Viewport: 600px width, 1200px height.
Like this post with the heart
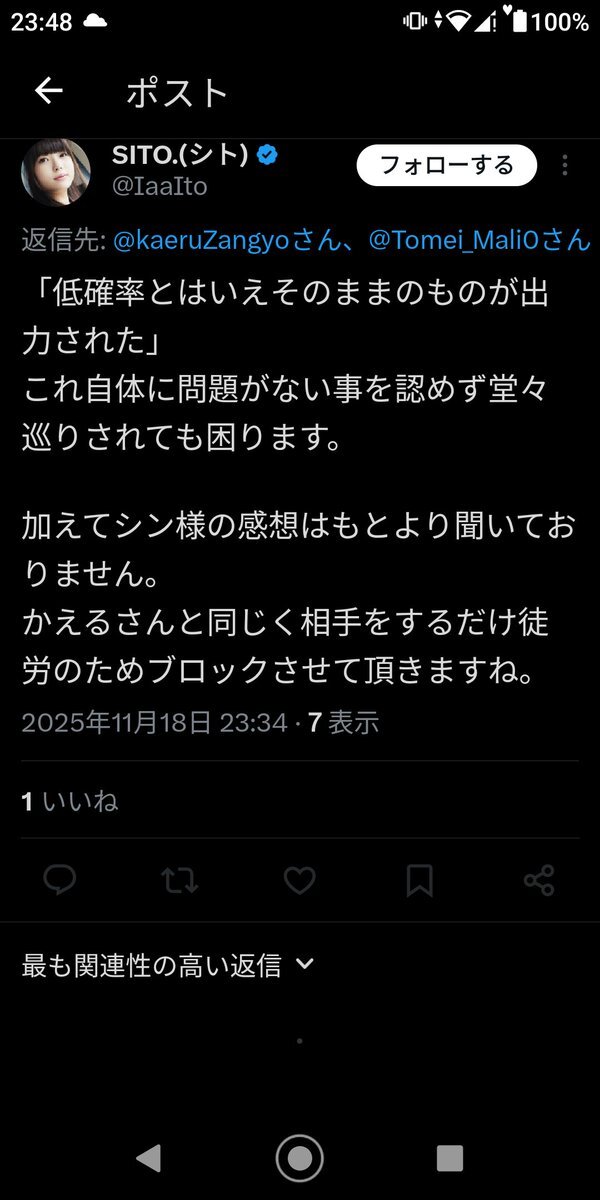point(299,880)
